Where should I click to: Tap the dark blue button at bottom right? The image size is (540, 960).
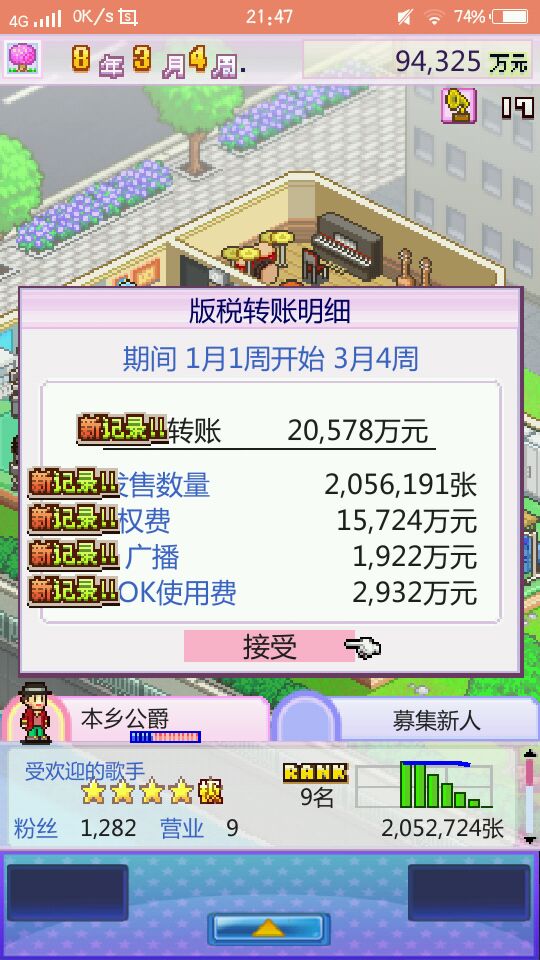click(x=470, y=893)
